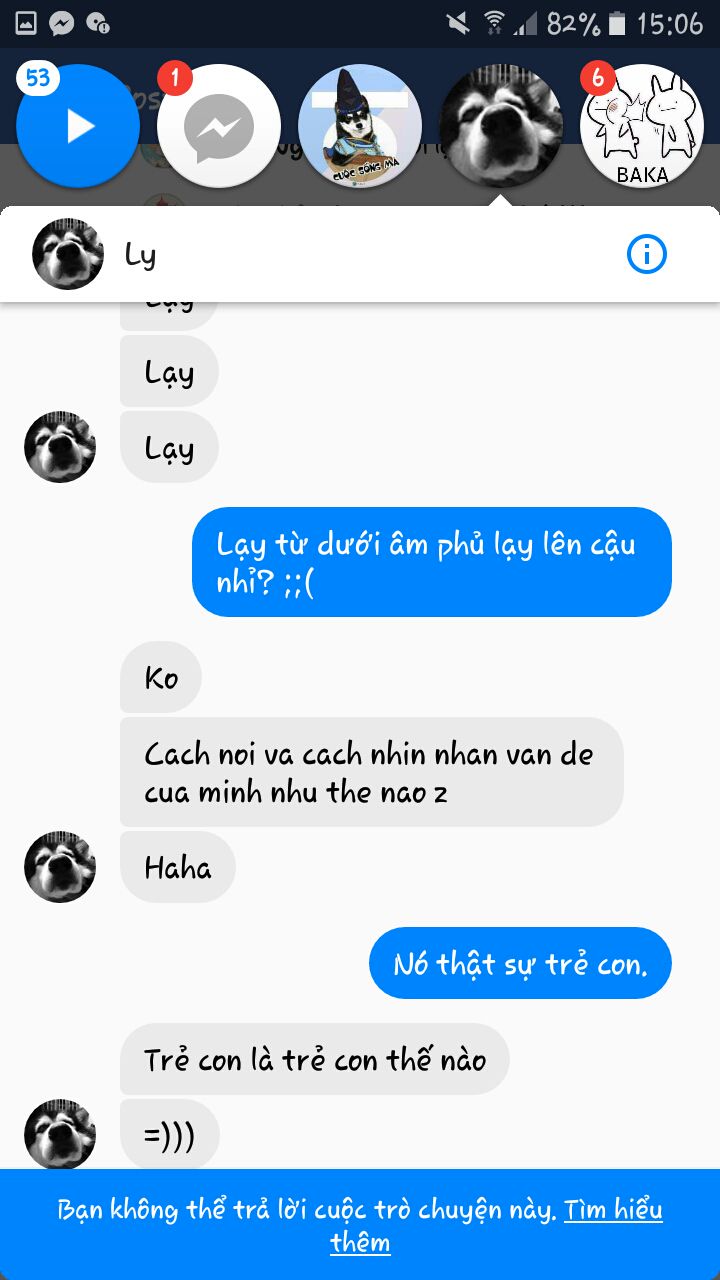Open the Messenger chat head with 1 unread
The height and width of the screenshot is (1280, 720).
tap(219, 126)
